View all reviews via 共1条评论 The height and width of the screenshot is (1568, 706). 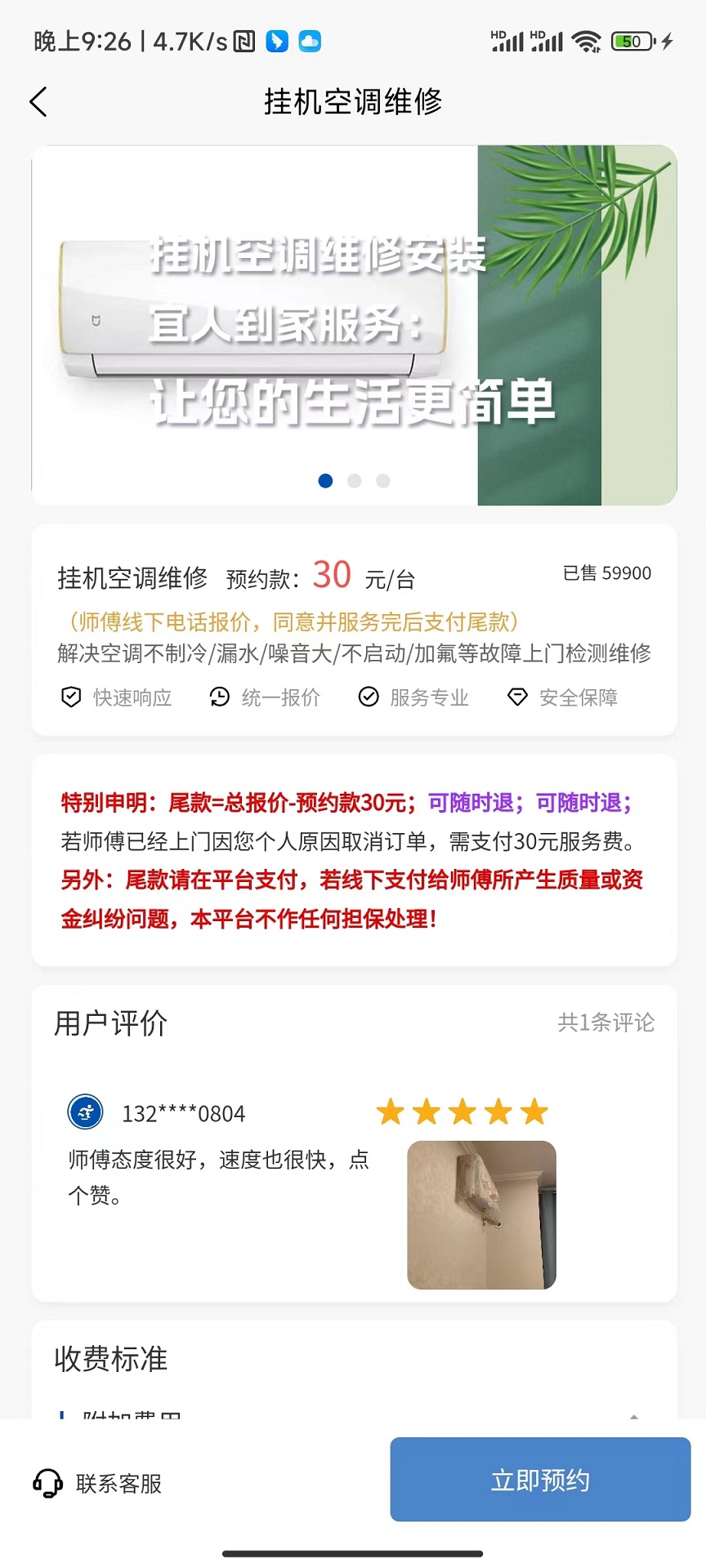605,1022
